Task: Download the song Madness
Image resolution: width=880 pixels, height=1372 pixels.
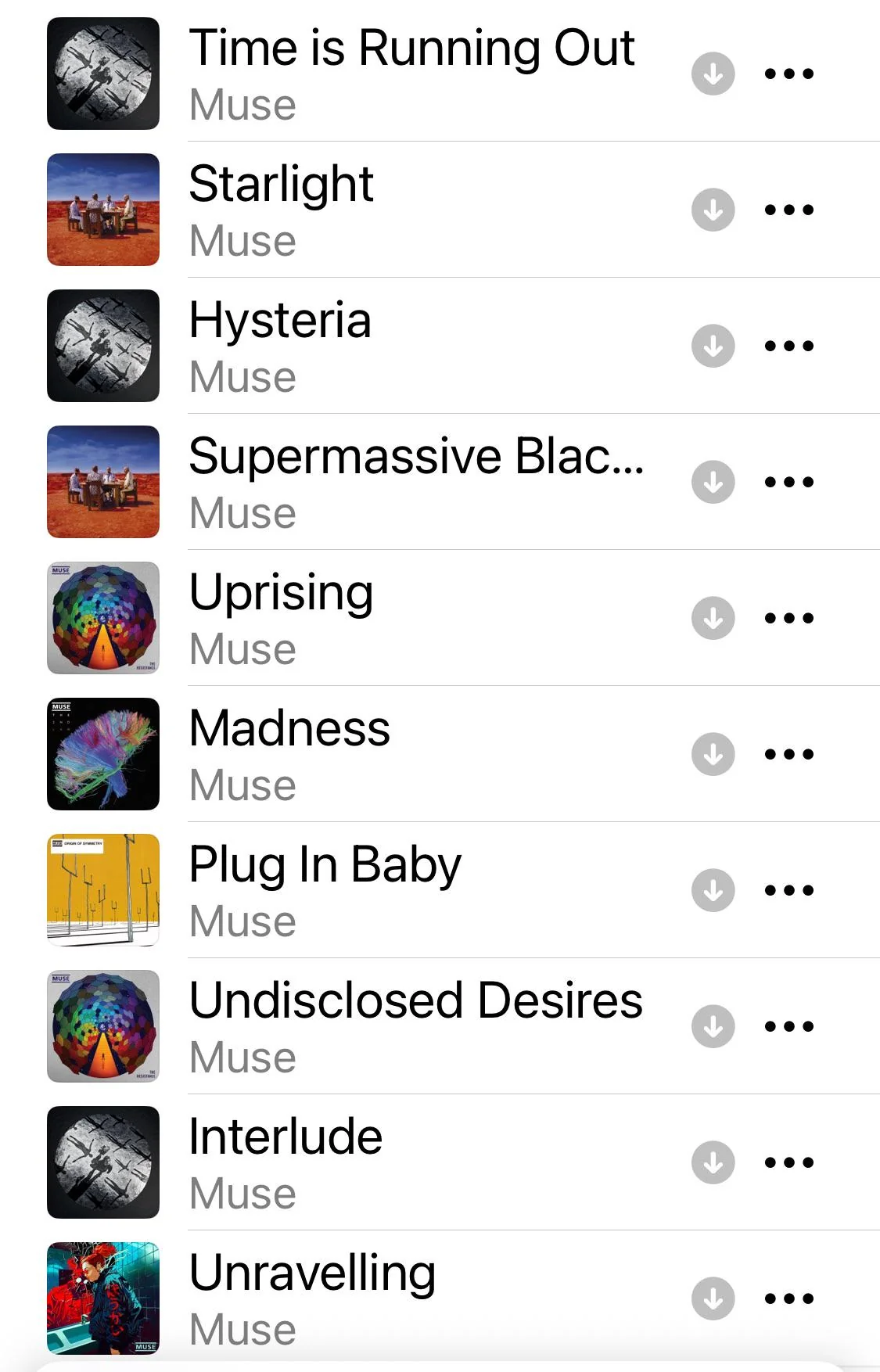Action: point(713,754)
